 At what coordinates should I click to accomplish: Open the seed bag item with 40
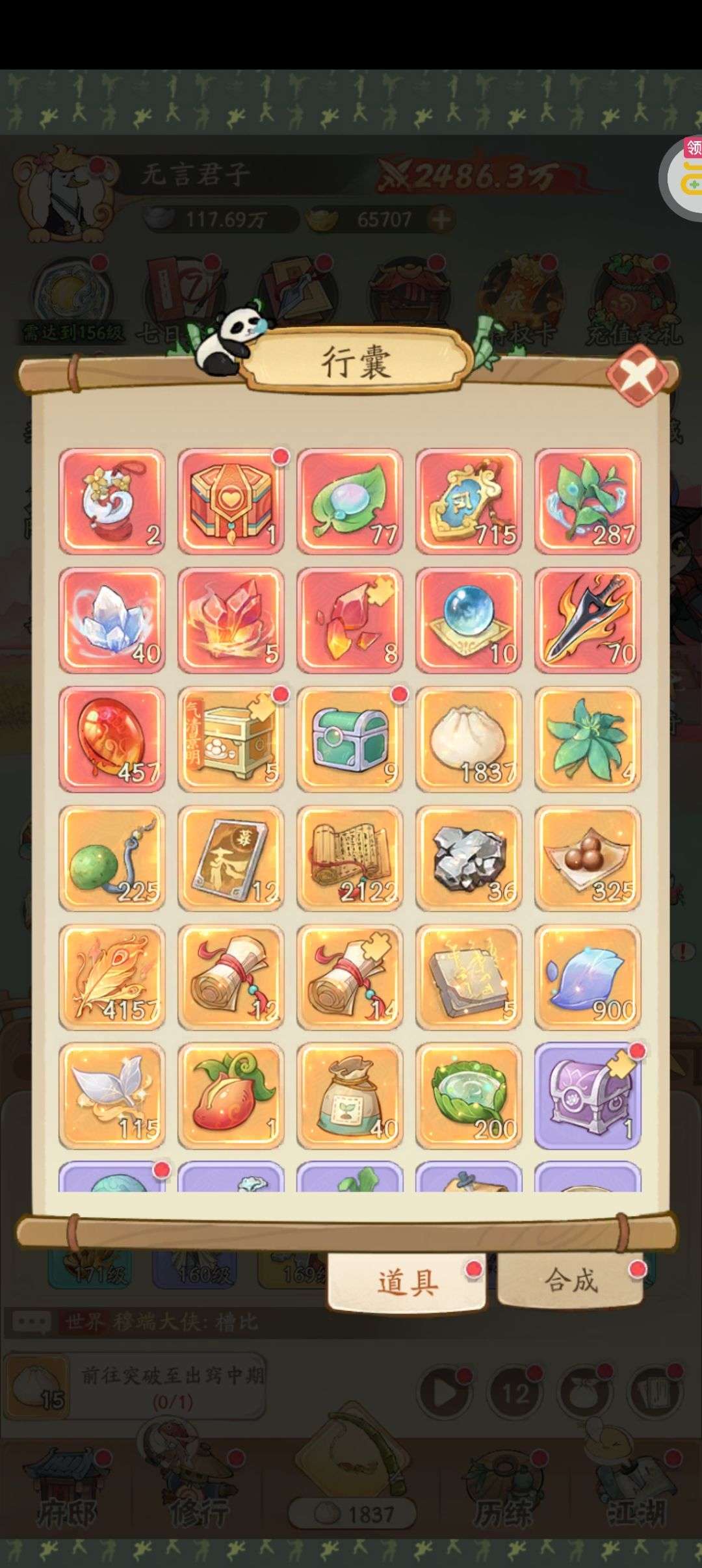350,1097
